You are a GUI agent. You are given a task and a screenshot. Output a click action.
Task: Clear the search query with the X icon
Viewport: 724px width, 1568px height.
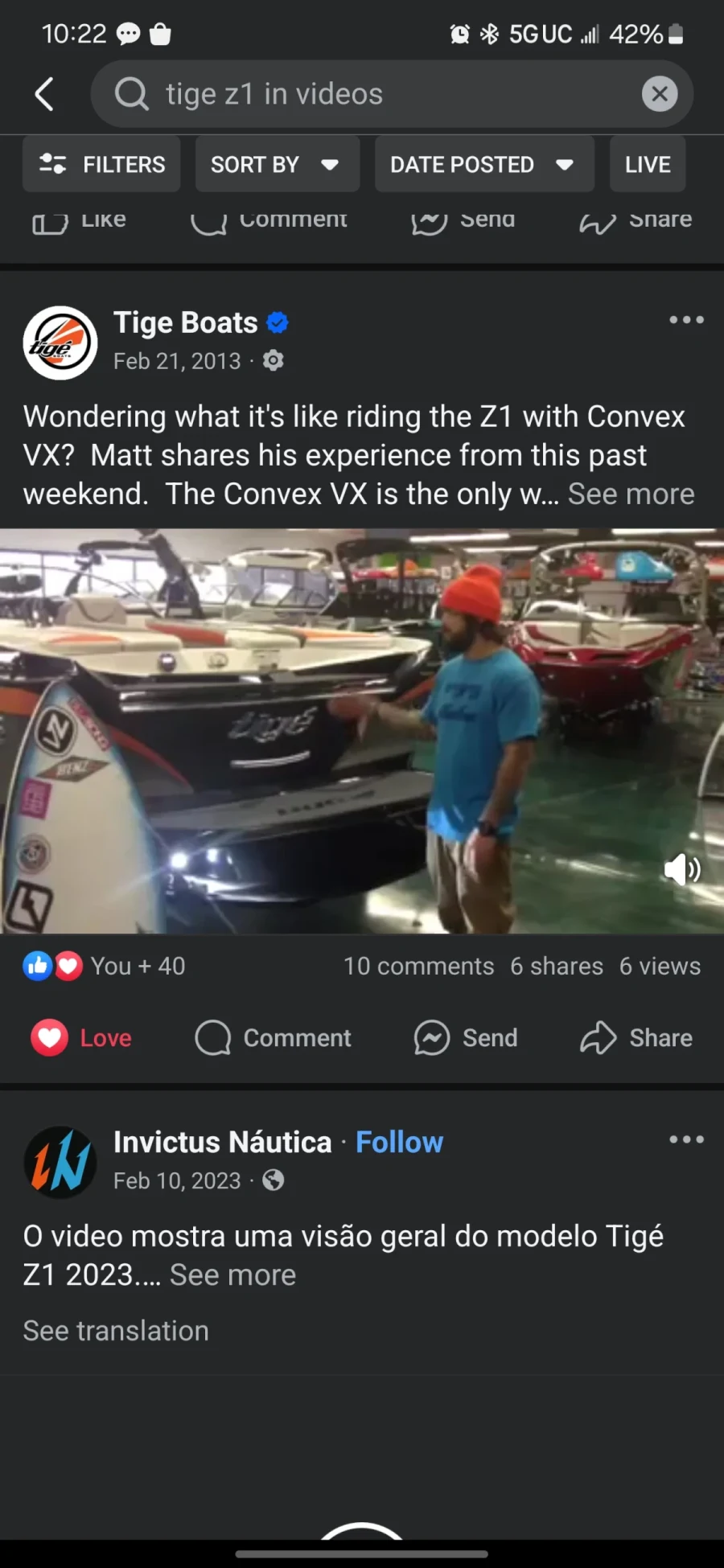coord(659,93)
